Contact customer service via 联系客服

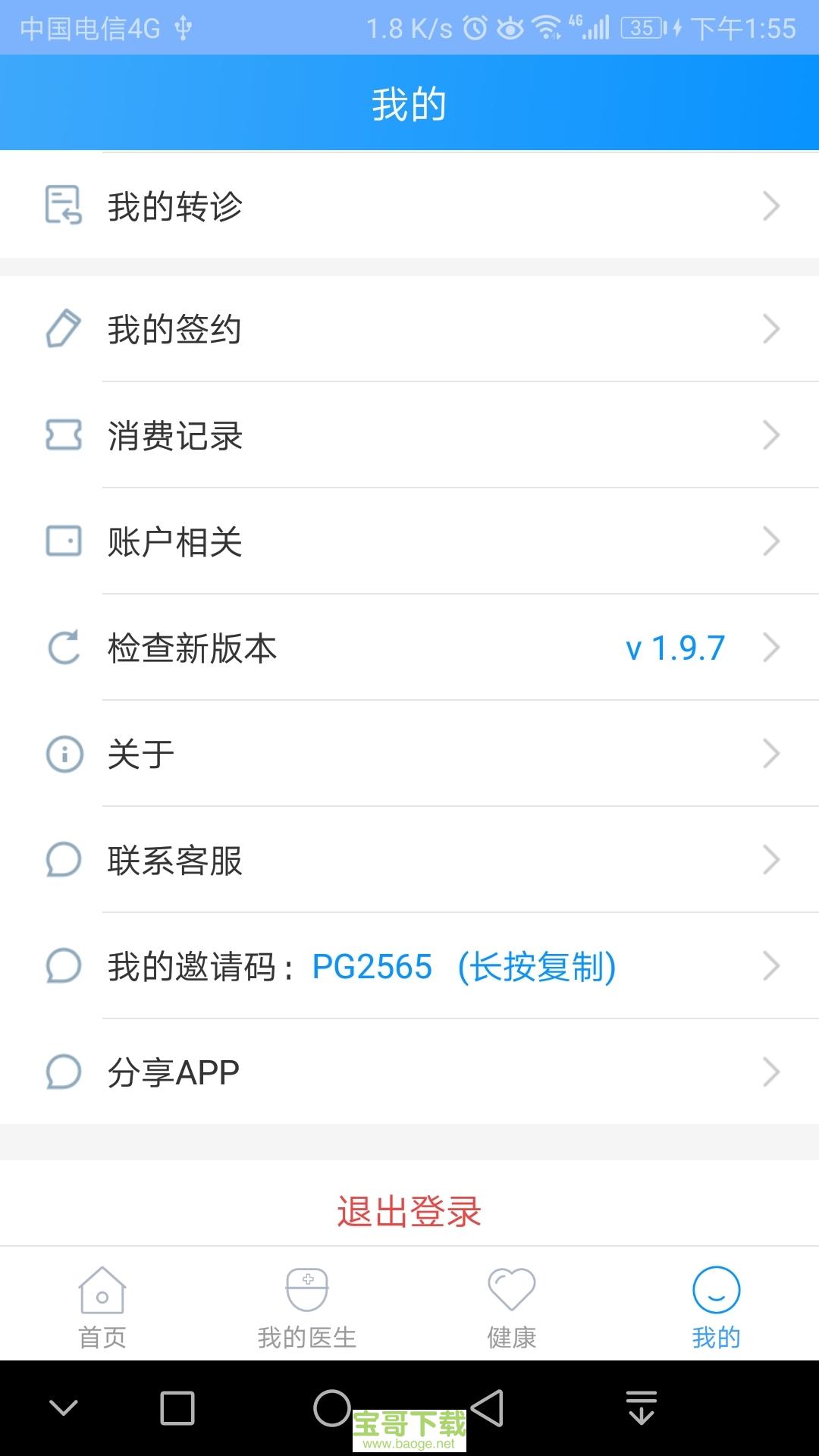pyautogui.click(x=409, y=860)
